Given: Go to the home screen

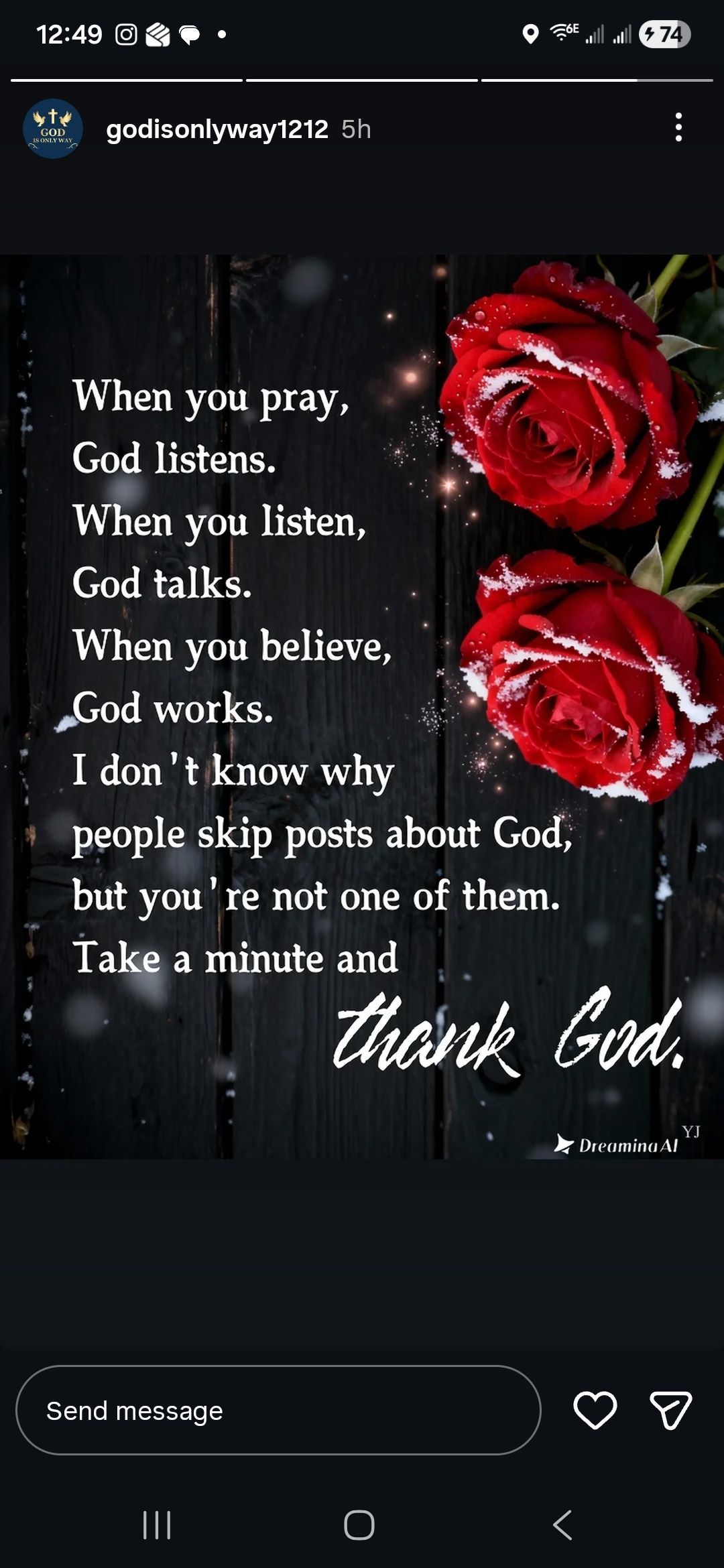Looking at the screenshot, I should pyautogui.click(x=359, y=1525).
